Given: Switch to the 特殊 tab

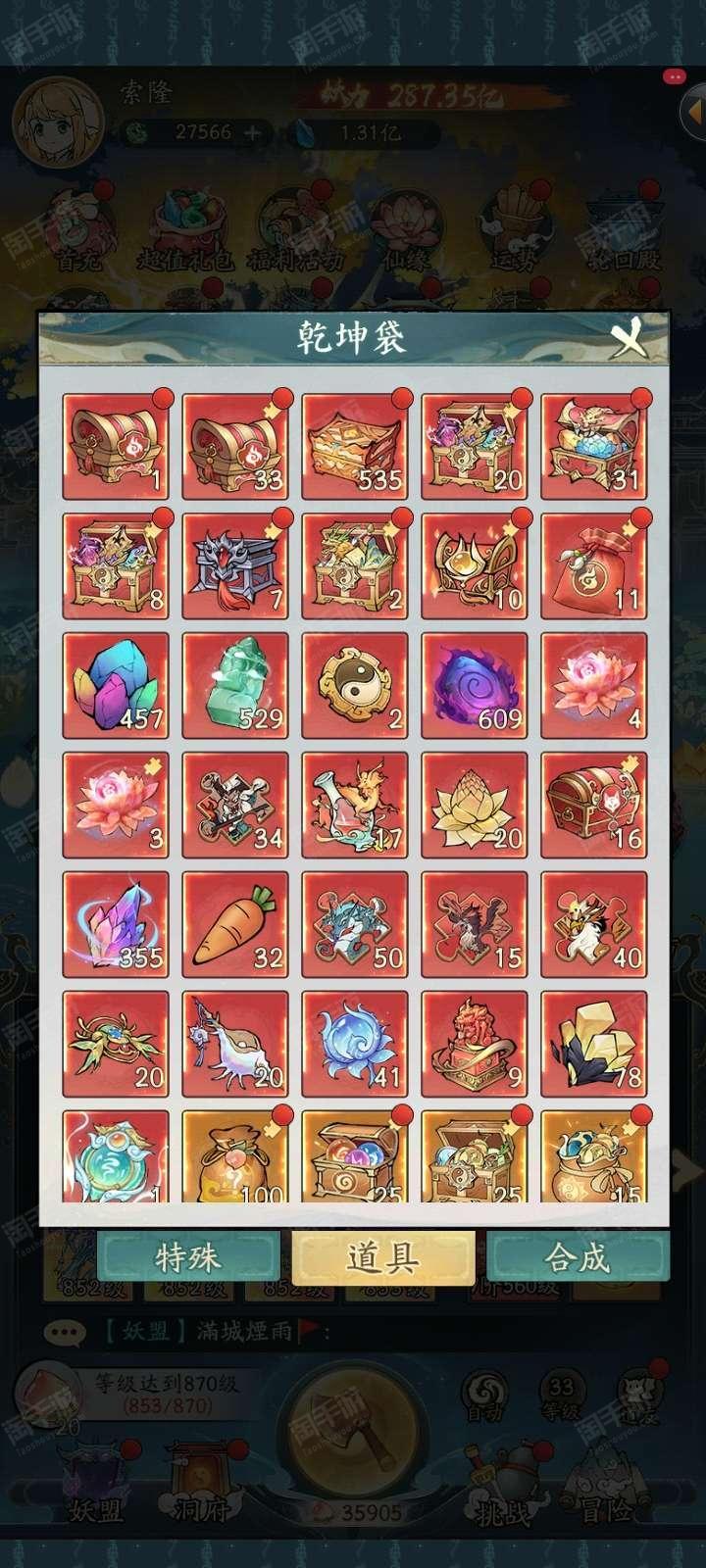Looking at the screenshot, I should 188,1257.
